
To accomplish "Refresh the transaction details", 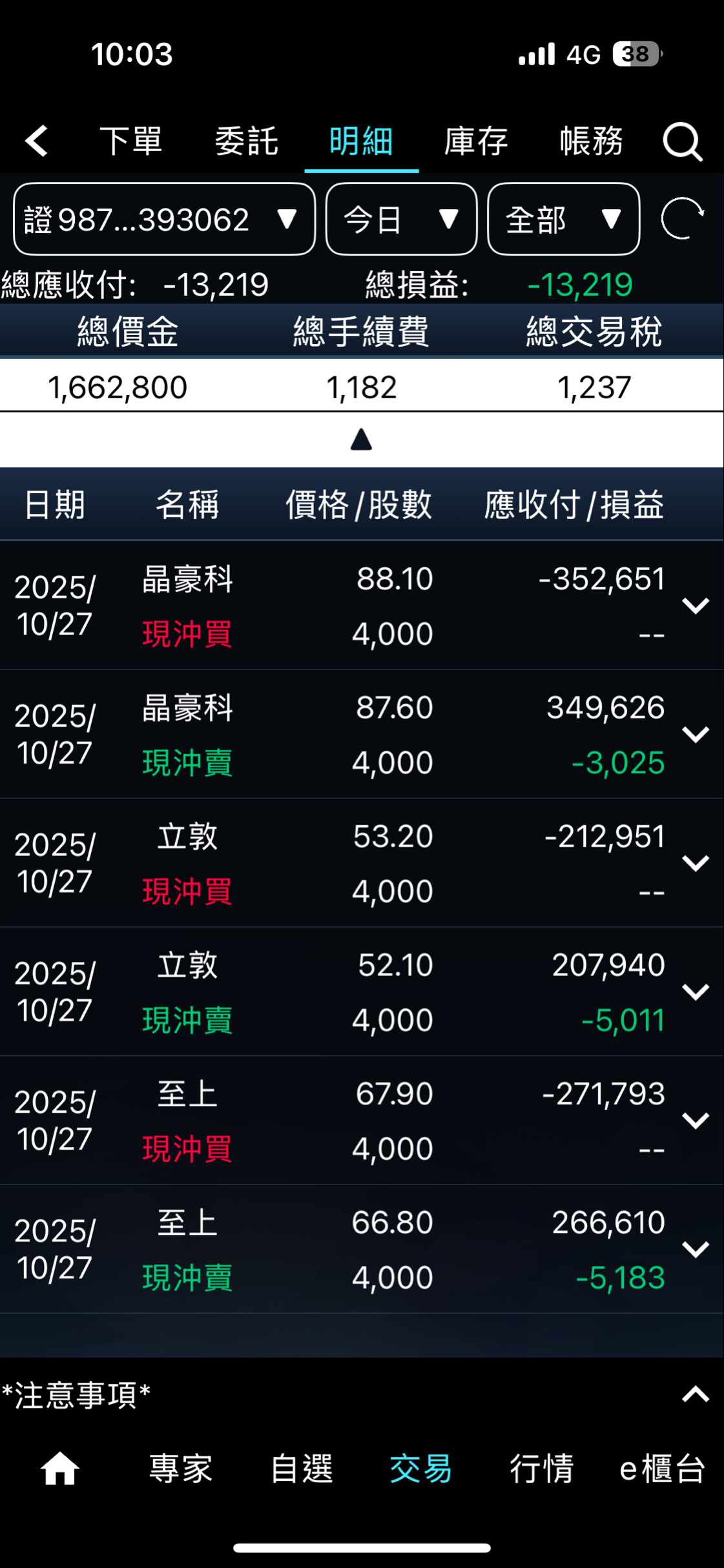I will click(x=682, y=219).
